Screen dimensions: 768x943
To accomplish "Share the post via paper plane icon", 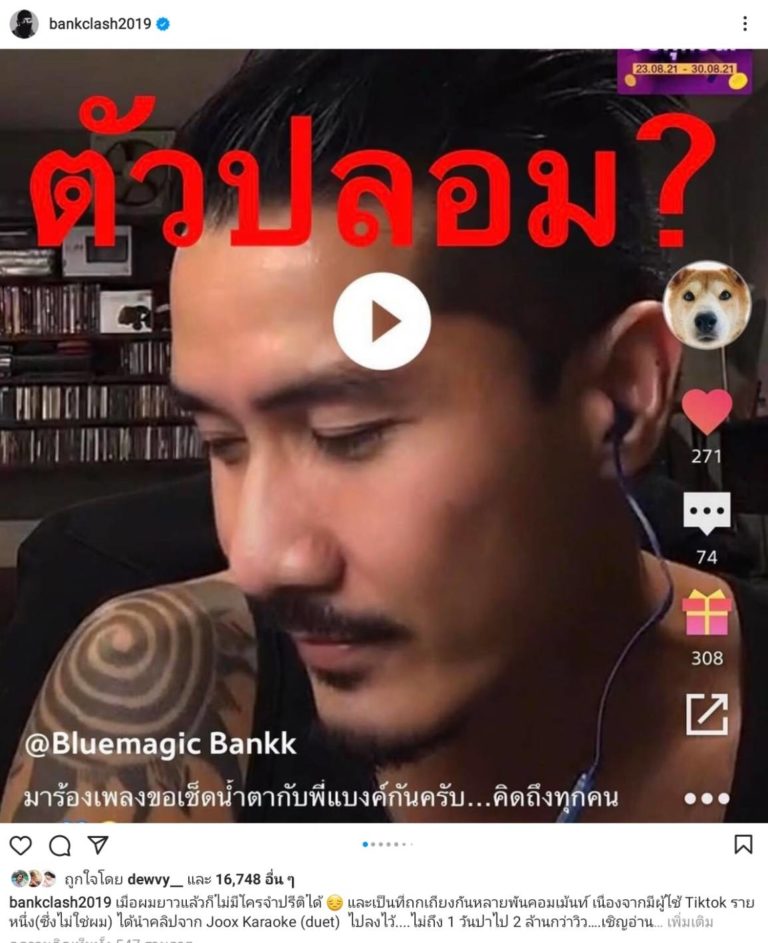I will click(98, 845).
